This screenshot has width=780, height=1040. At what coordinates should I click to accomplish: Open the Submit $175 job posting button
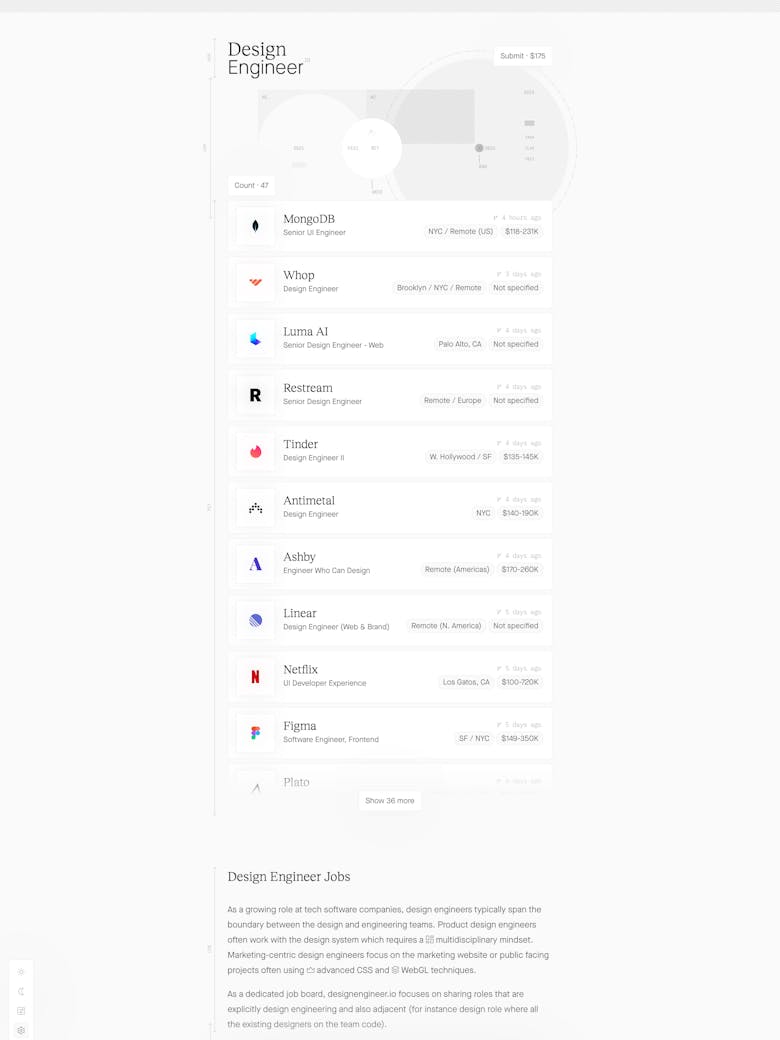click(x=523, y=56)
